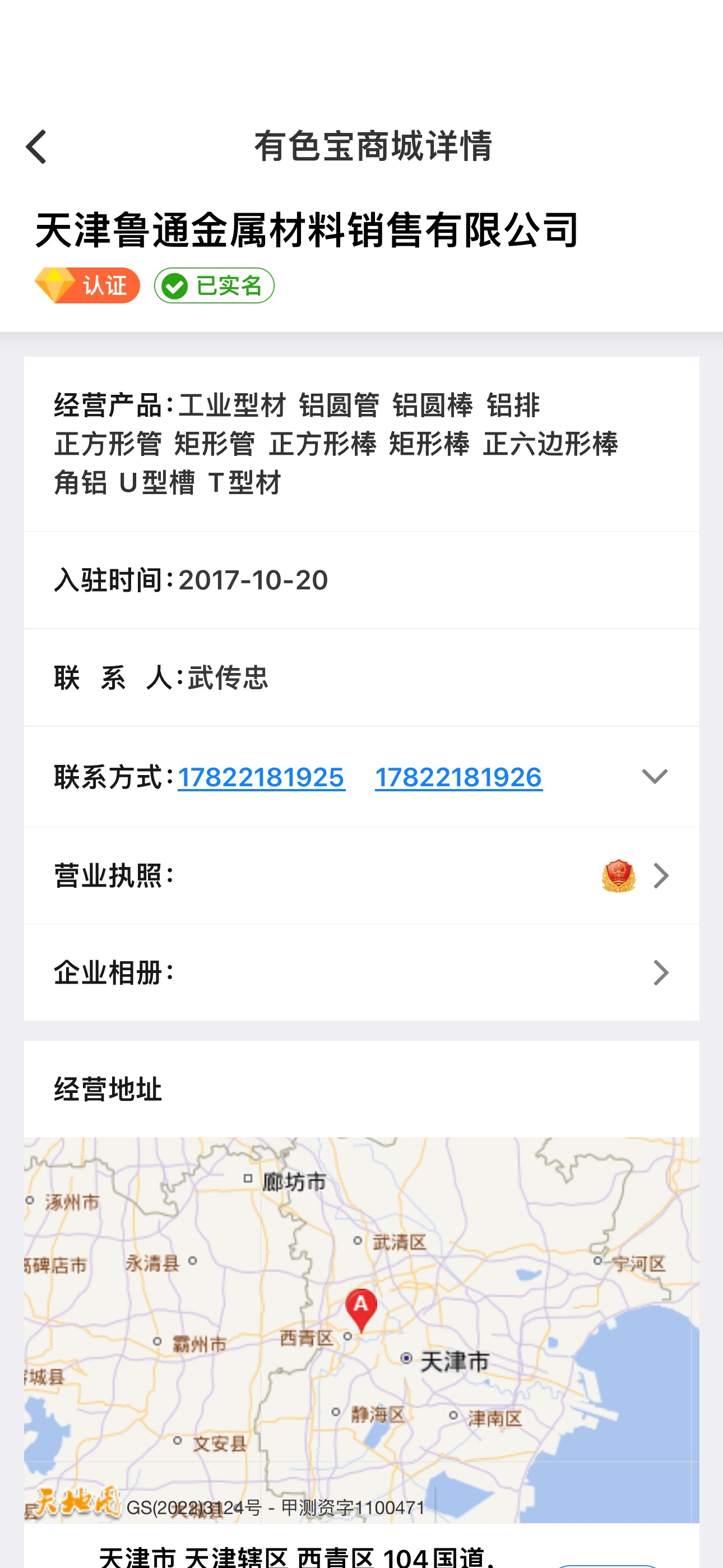Go back from 有色宝商城详情
Screen dimensions: 723x1568
[x=36, y=147]
